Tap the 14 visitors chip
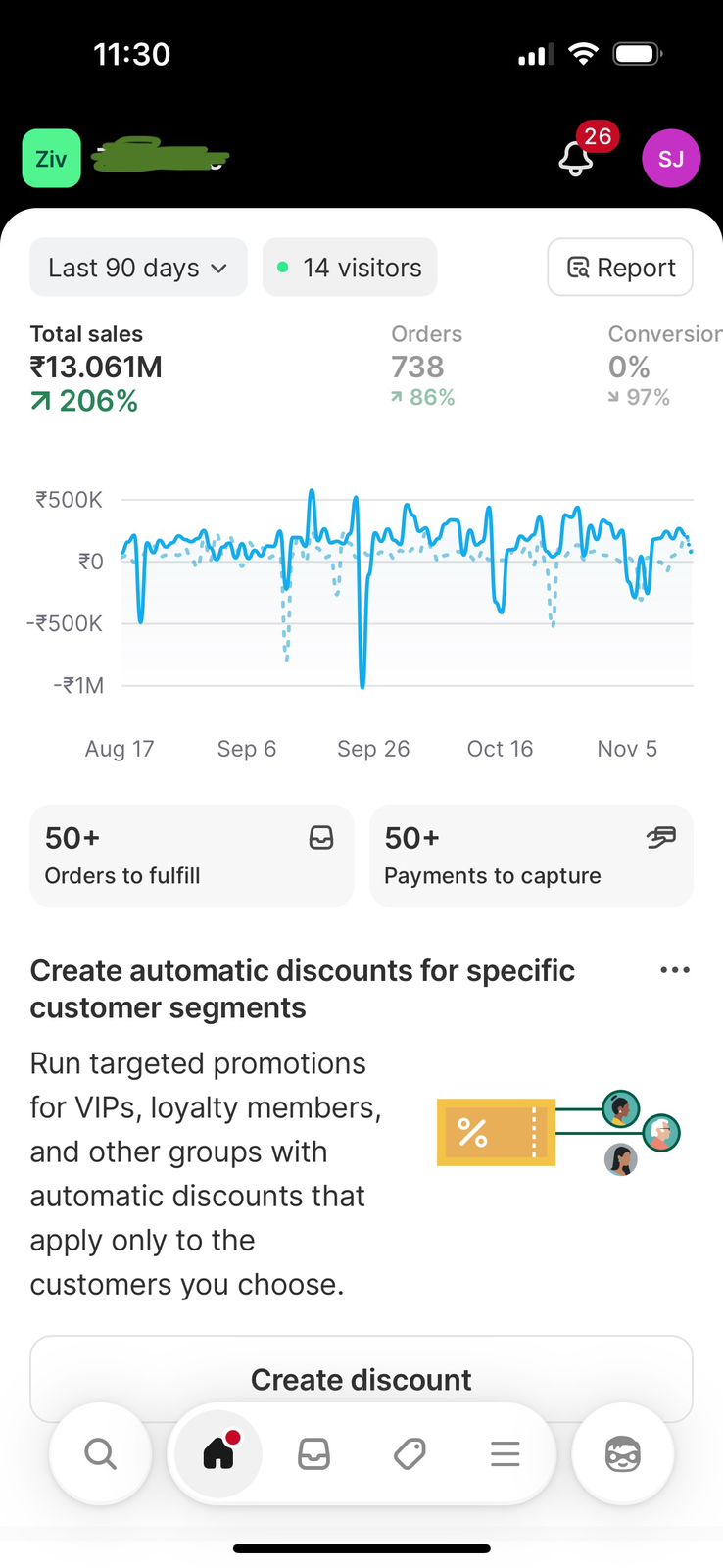This screenshot has height=1568, width=723. pos(350,268)
